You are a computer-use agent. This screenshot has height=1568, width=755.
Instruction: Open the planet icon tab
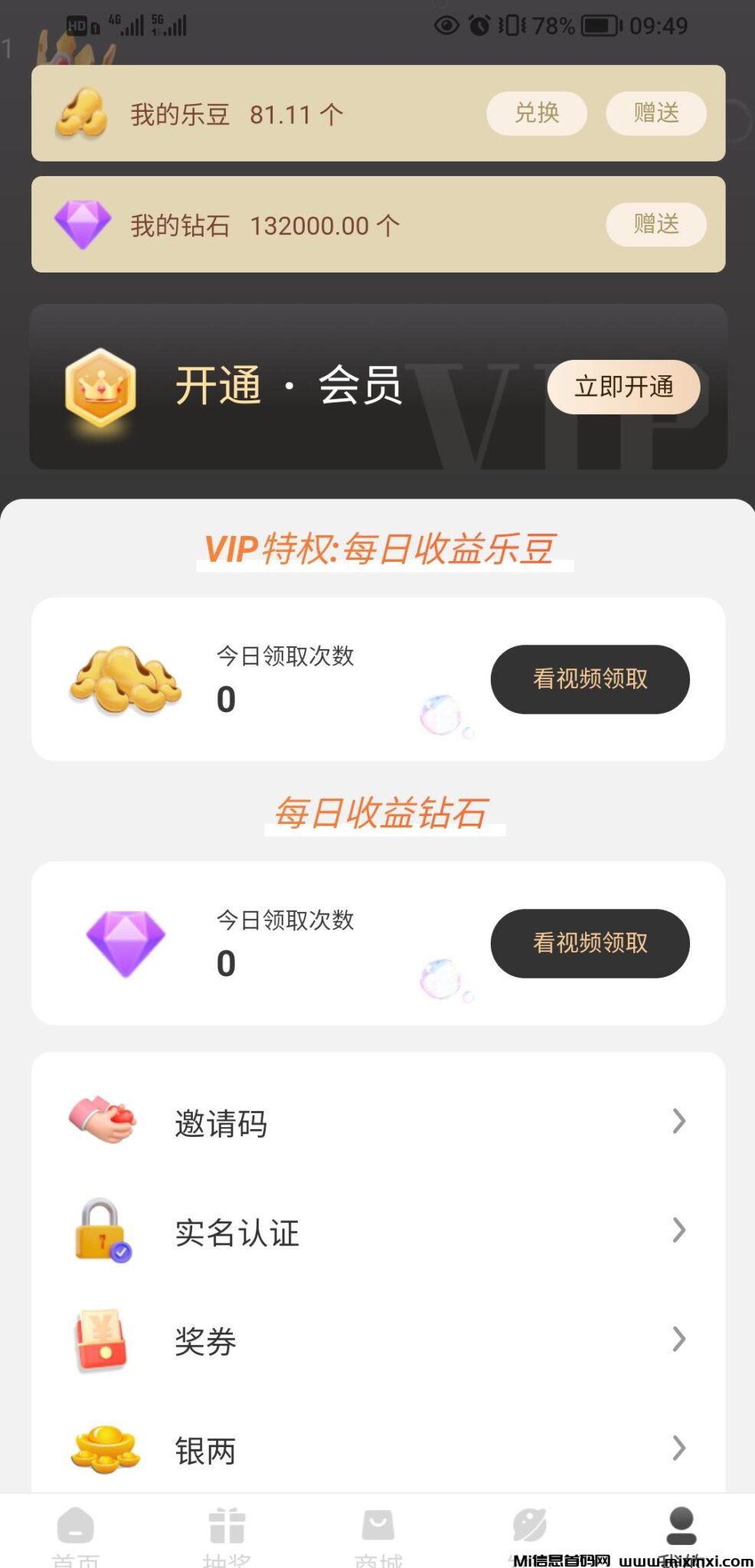pyautogui.click(x=529, y=1528)
